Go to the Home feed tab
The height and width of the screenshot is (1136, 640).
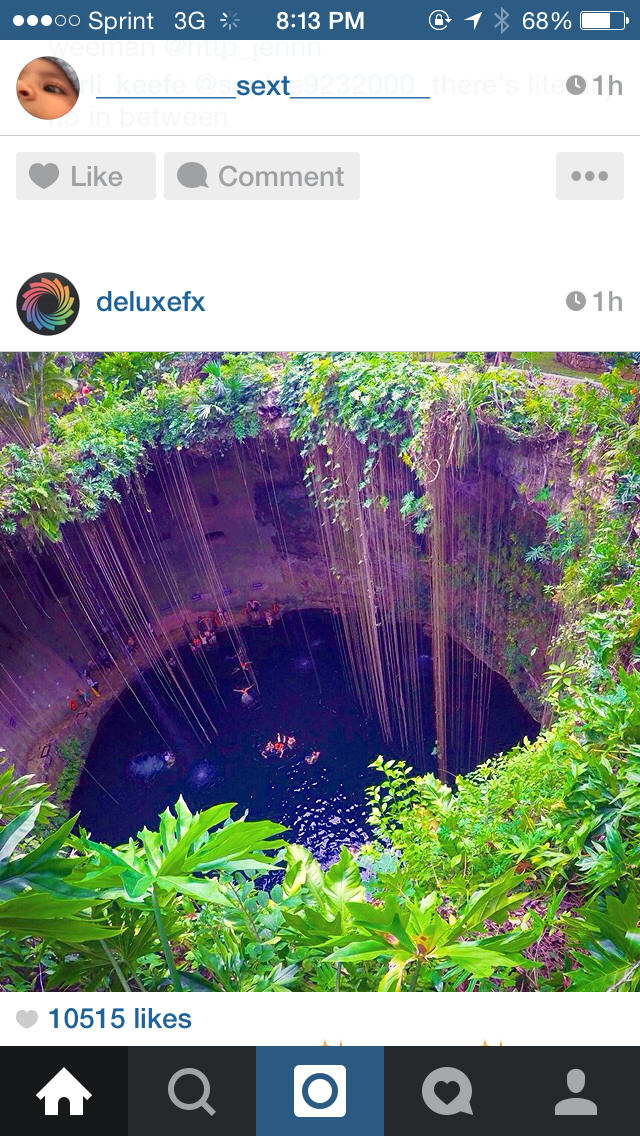tap(64, 1091)
